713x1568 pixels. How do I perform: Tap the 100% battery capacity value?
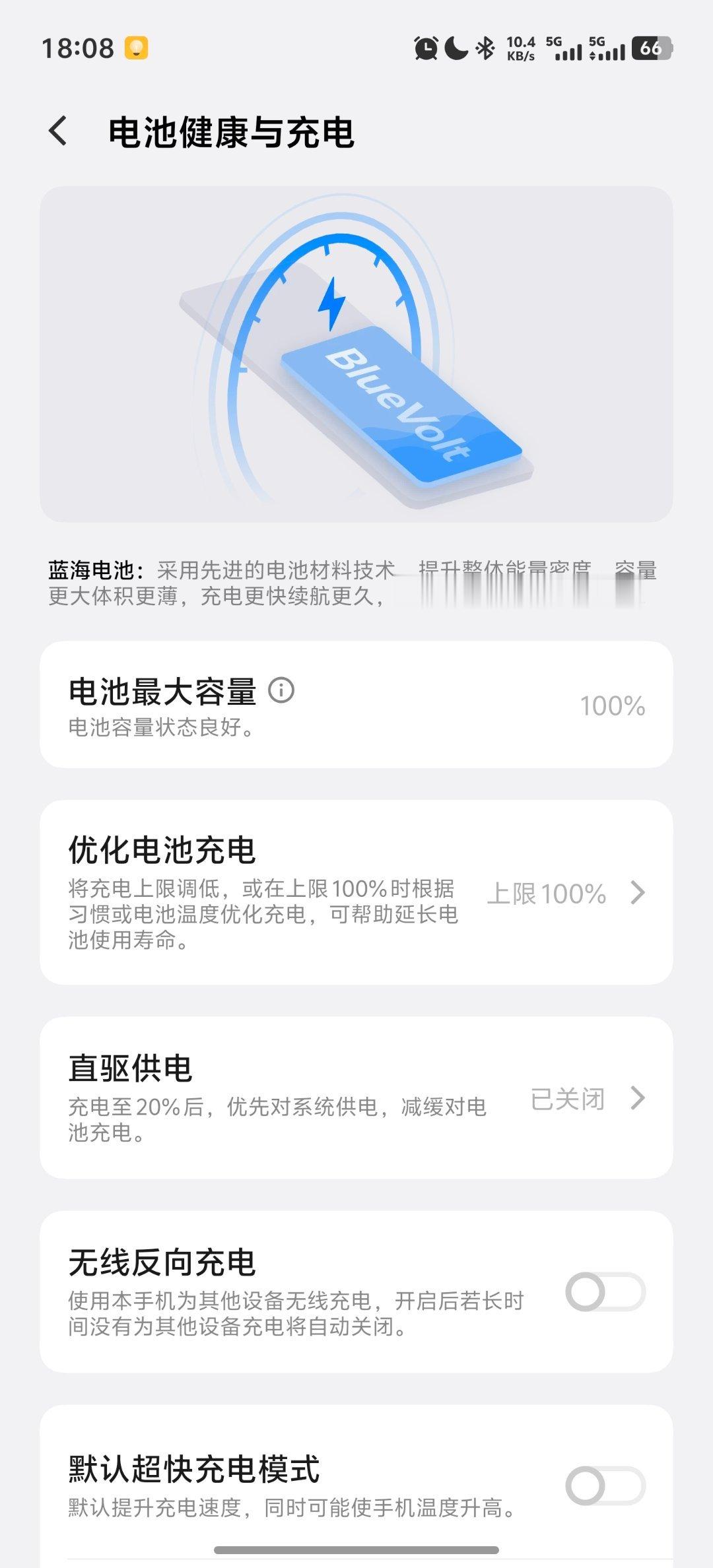[x=611, y=705]
